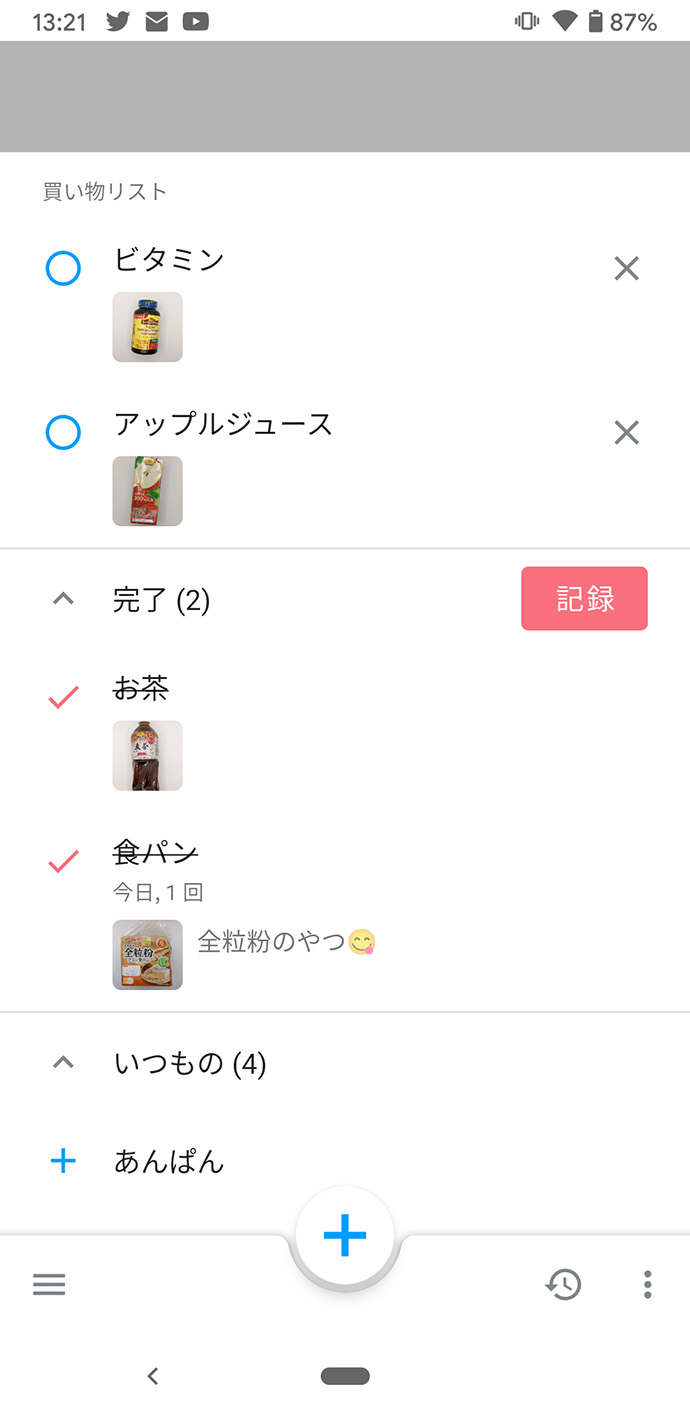The image size is (690, 1418).
Task: Delete アップルジュース from the list
Action: pyautogui.click(x=626, y=433)
